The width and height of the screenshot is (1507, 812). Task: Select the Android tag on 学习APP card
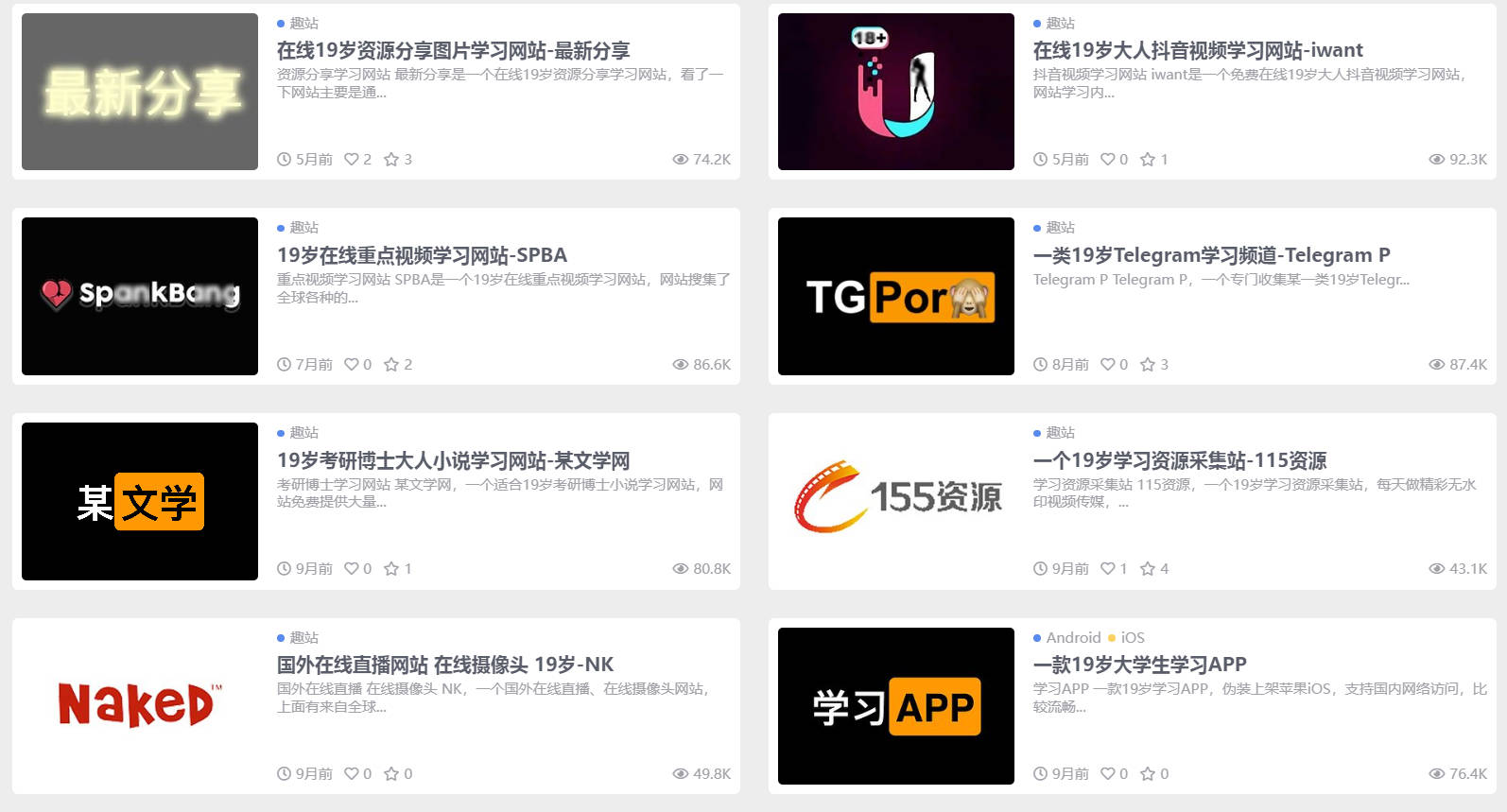pyautogui.click(x=1073, y=638)
